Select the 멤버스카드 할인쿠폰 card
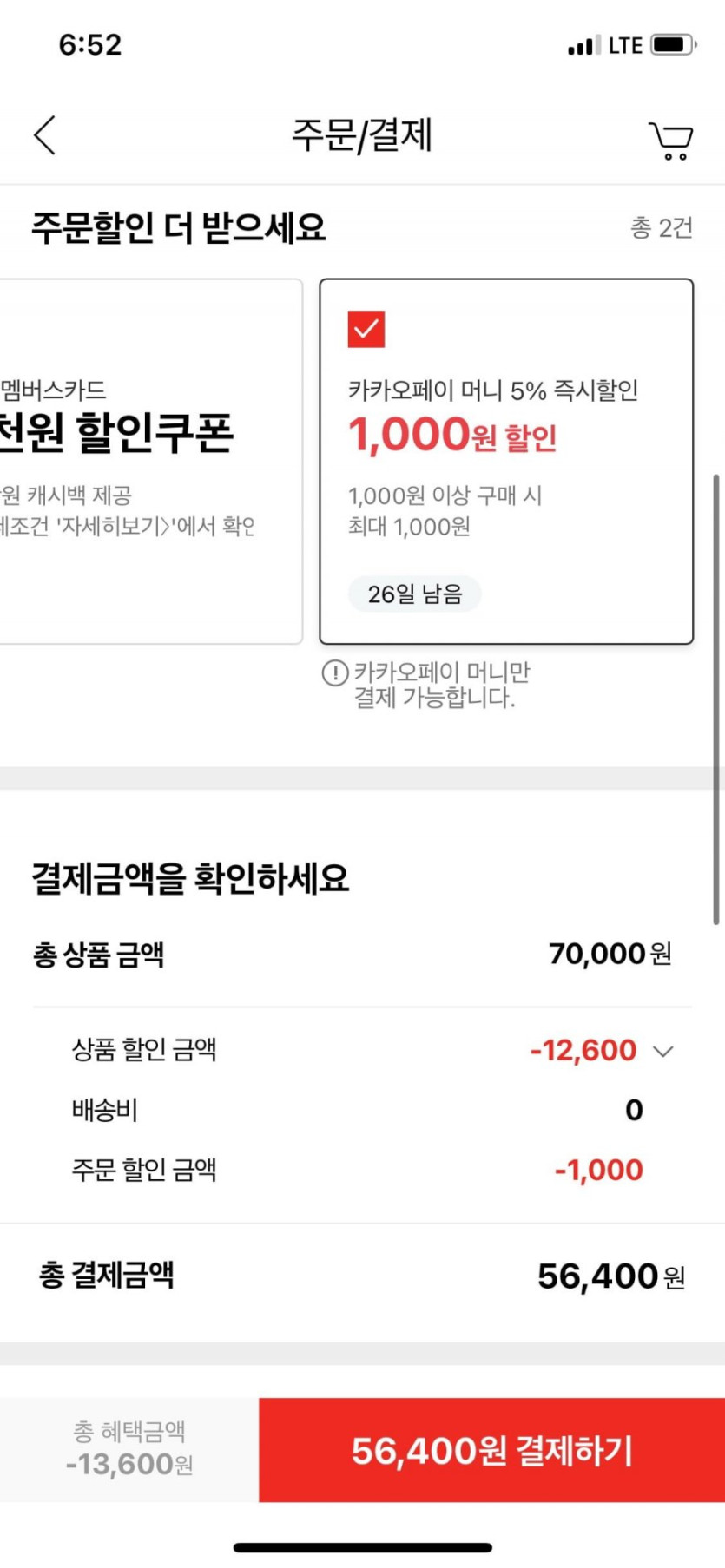Image resolution: width=725 pixels, height=1568 pixels. click(x=148, y=460)
